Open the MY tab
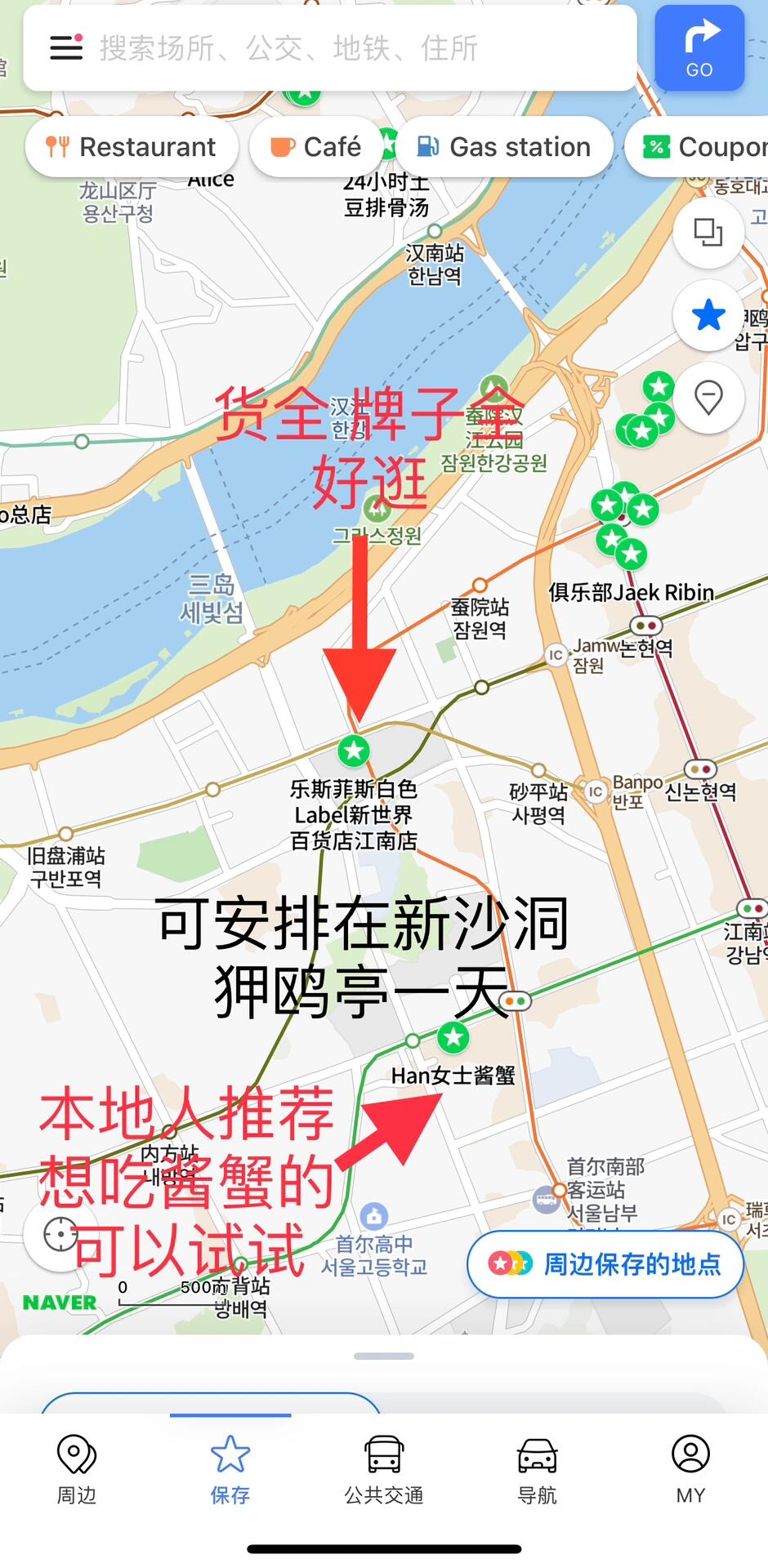The height and width of the screenshot is (1568, 768). coord(690,1470)
